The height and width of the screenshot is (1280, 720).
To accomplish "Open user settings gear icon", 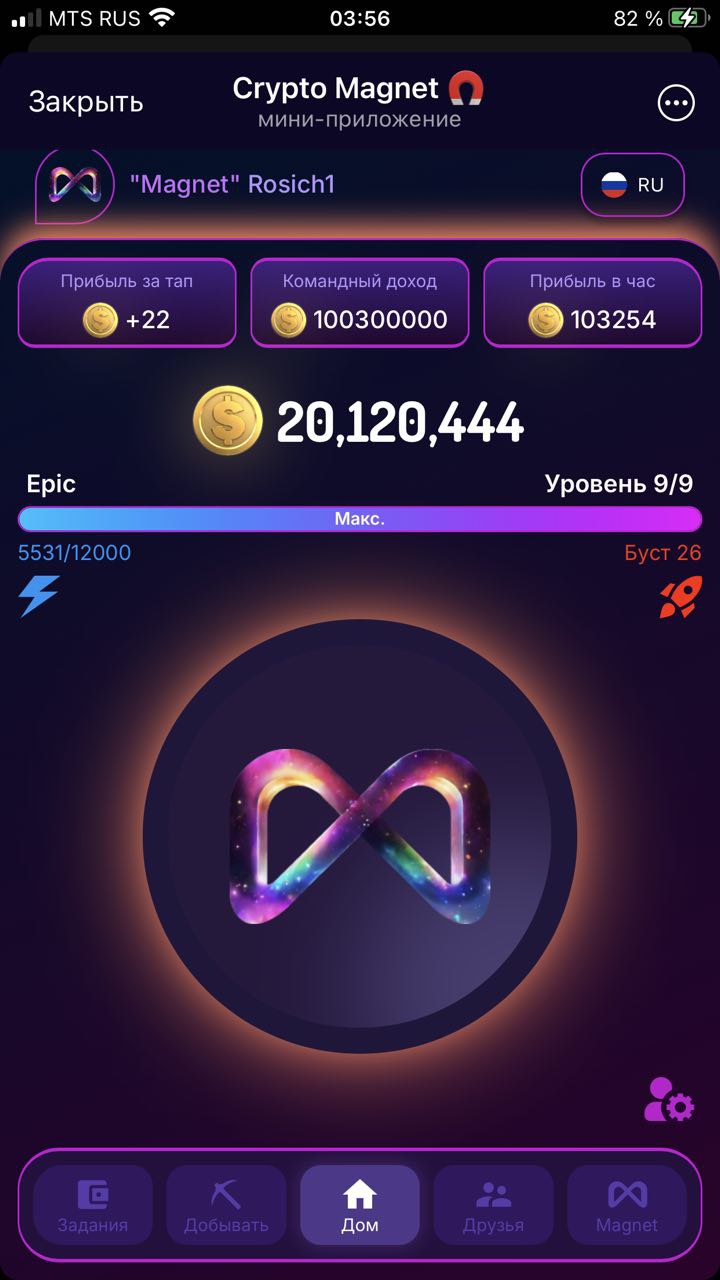I will pyautogui.click(x=668, y=1098).
